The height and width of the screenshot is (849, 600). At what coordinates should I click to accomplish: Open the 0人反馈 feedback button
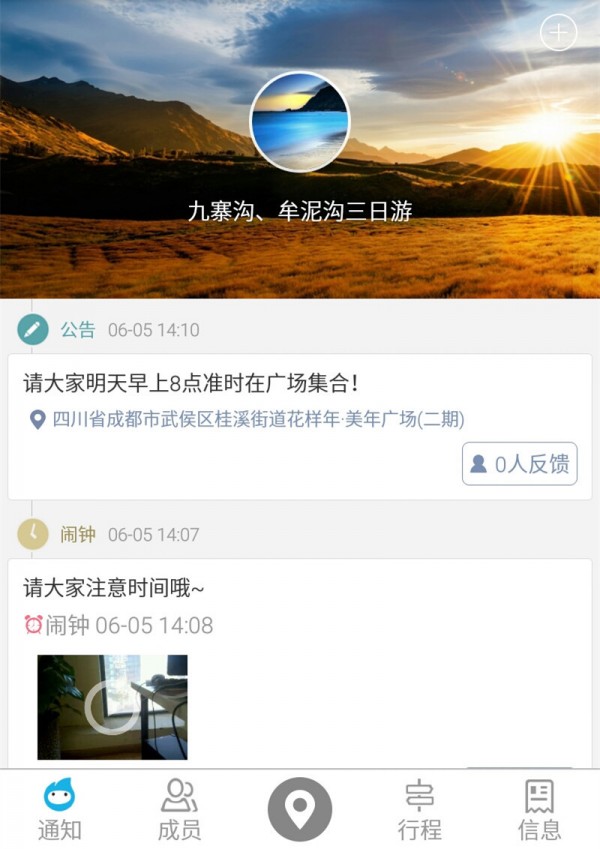[519, 464]
